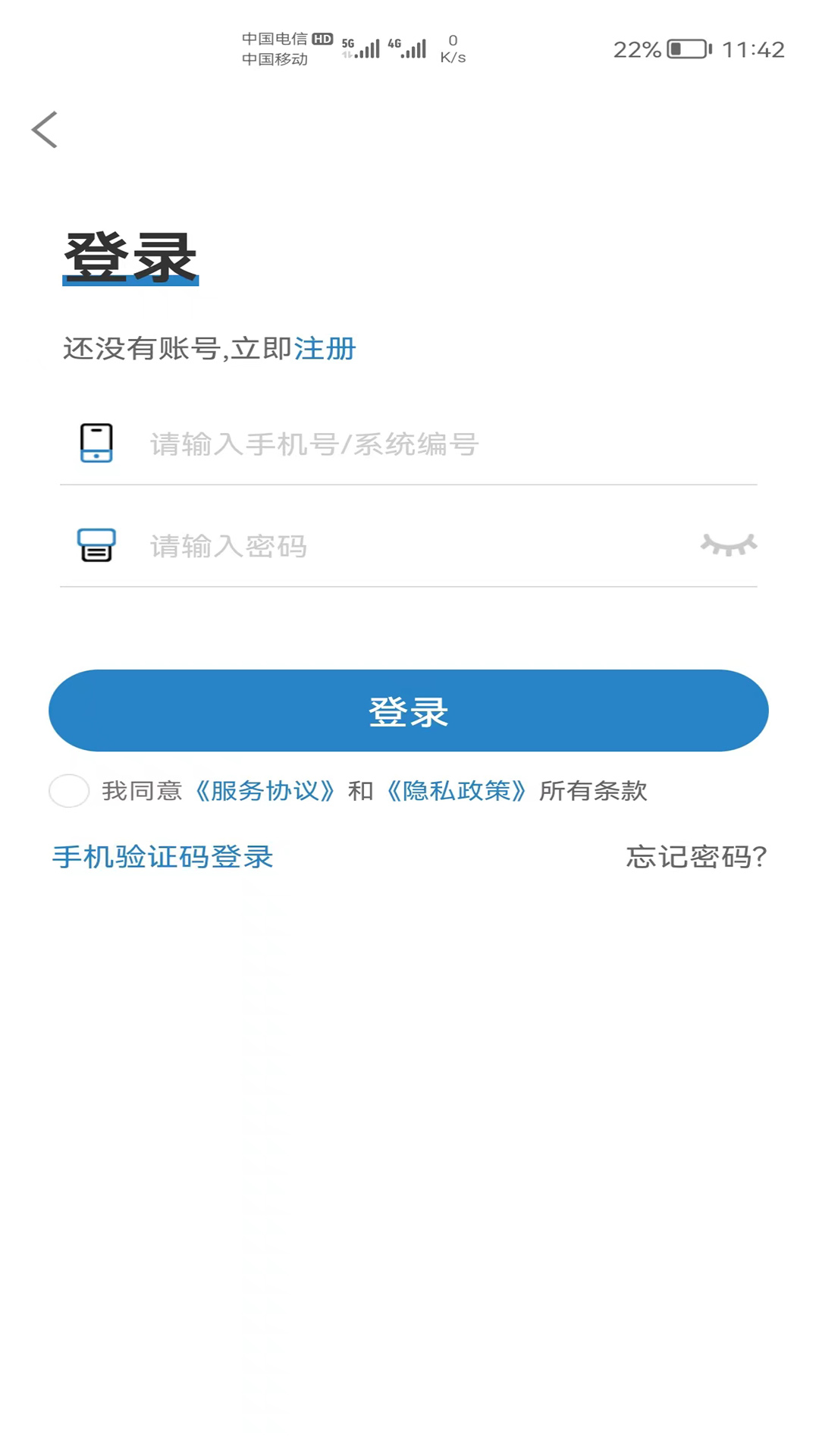Tap the back arrow to return
This screenshot has width=819, height=1456.
click(x=45, y=129)
